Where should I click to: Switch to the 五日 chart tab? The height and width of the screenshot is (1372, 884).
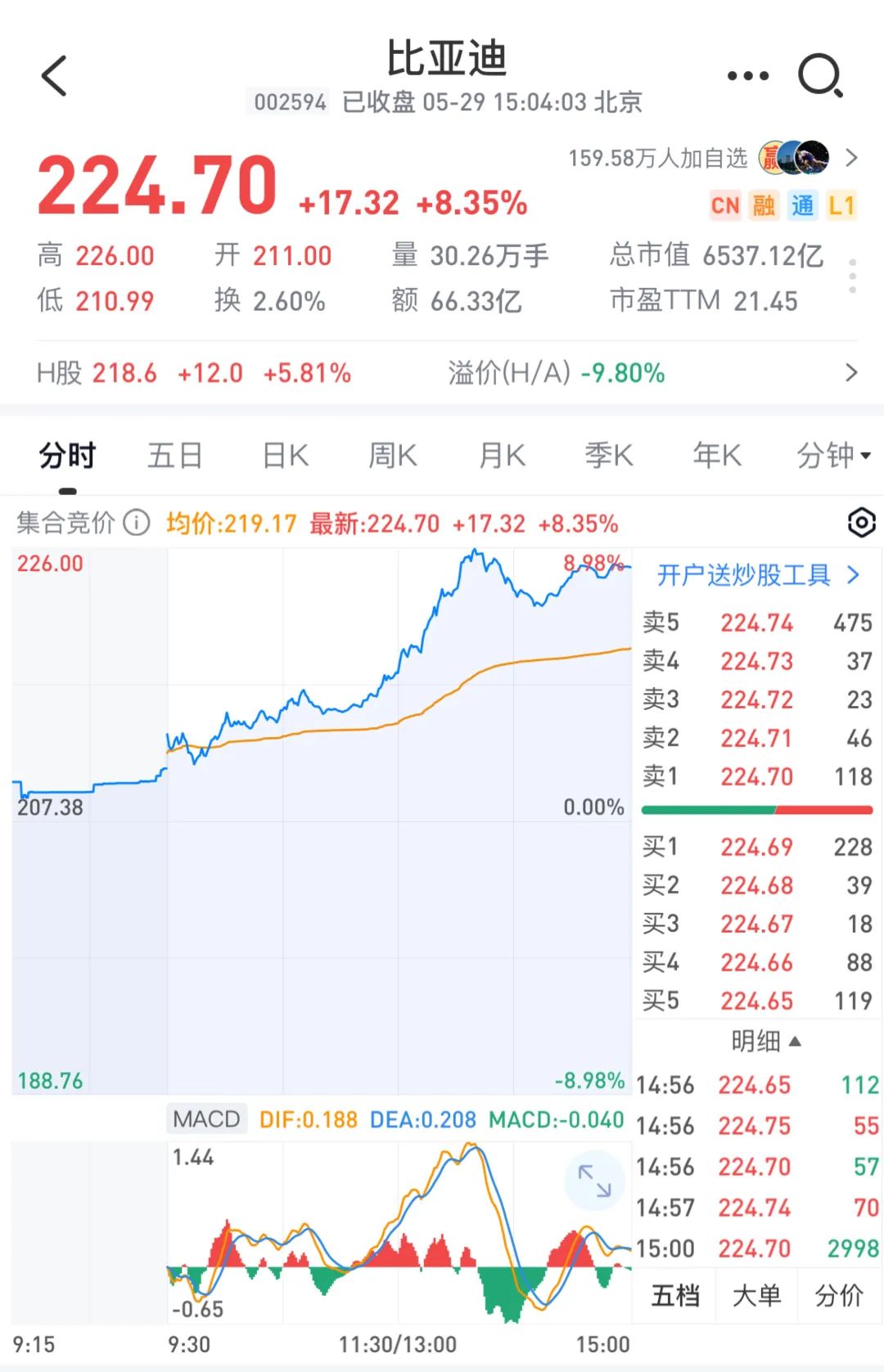click(174, 455)
